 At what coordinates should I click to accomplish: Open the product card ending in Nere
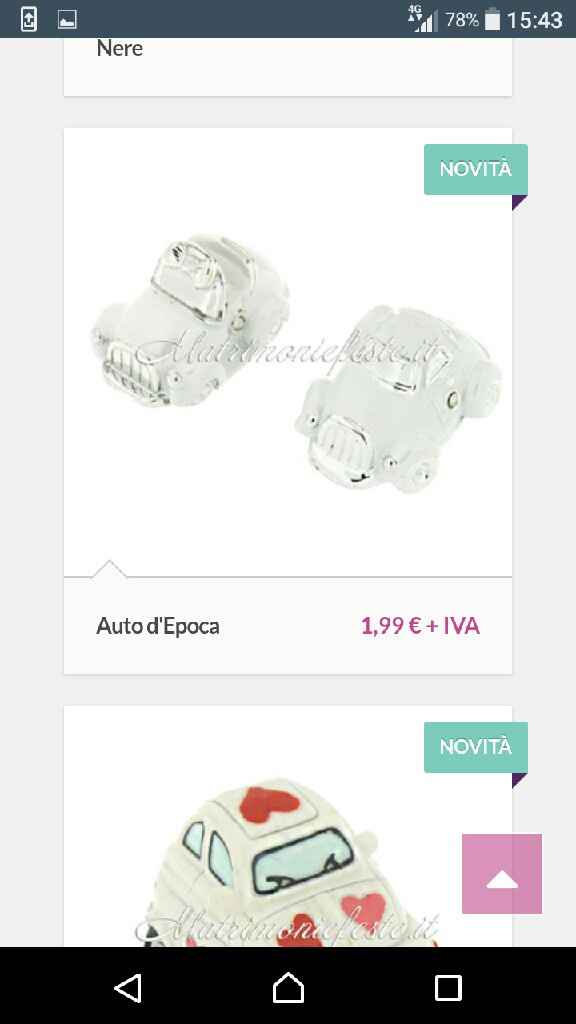point(287,67)
